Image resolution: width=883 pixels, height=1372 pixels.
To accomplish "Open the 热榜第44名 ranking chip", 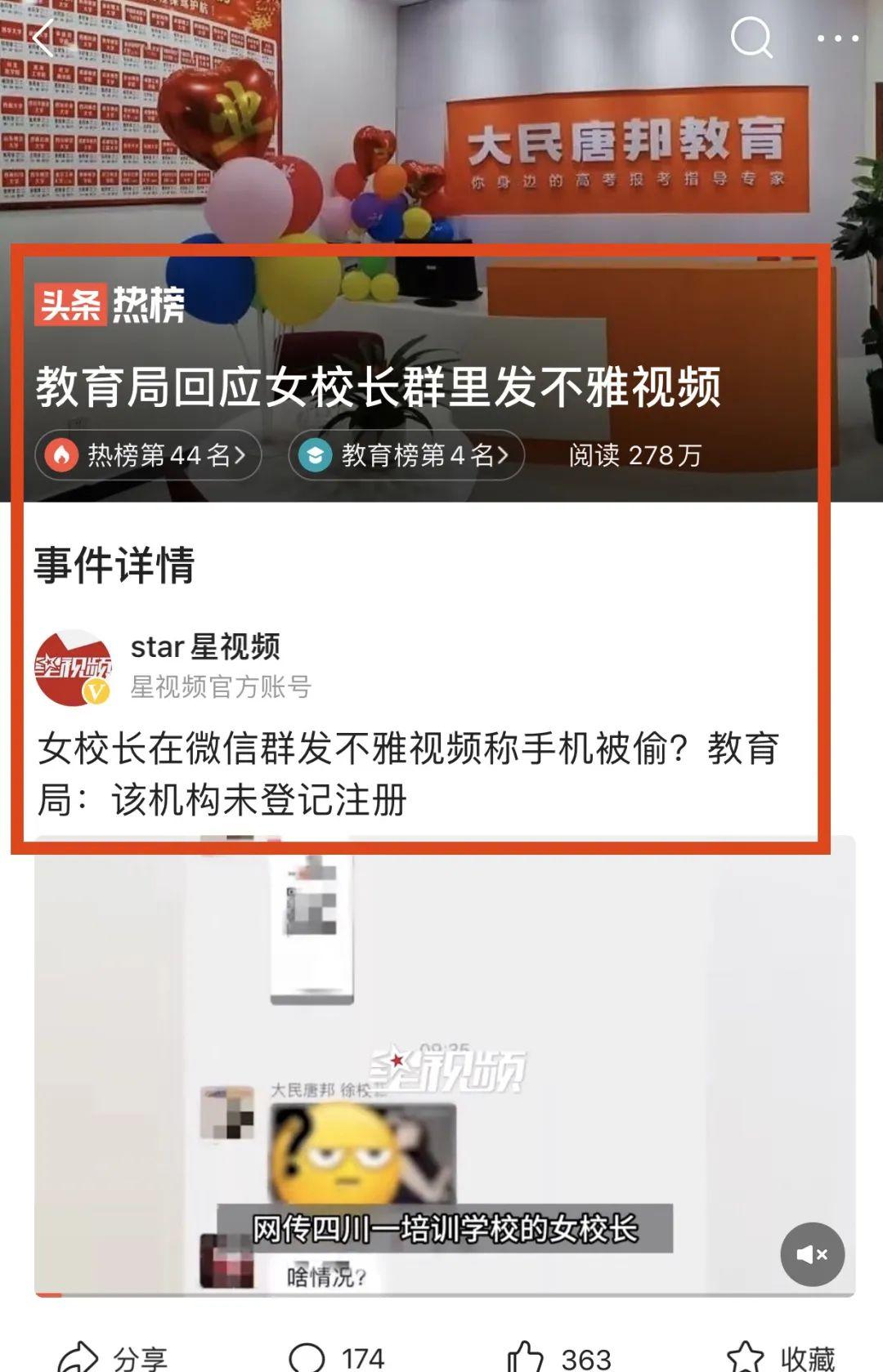I will tap(148, 455).
